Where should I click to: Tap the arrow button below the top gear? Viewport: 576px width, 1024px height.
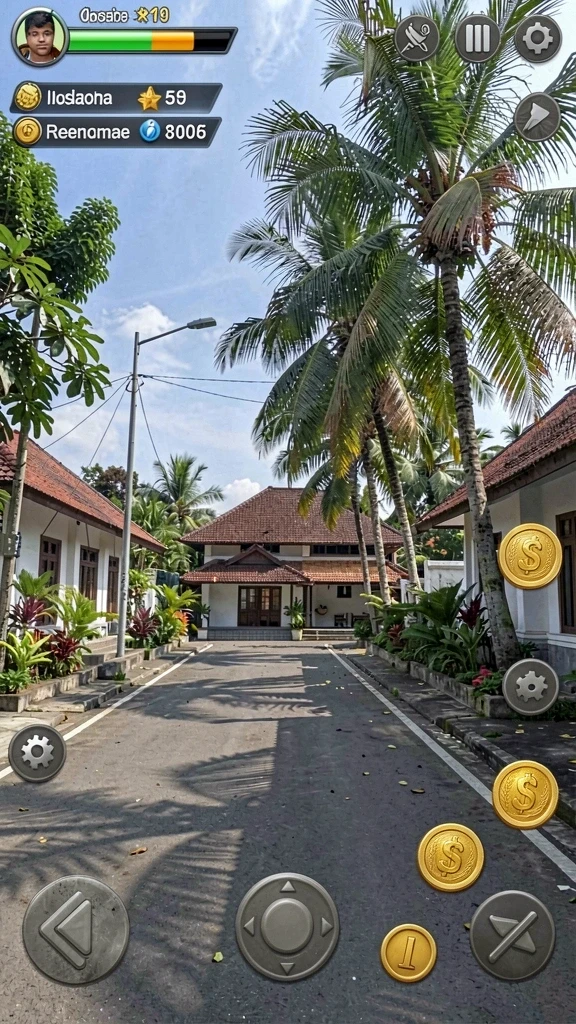pyautogui.click(x=537, y=118)
